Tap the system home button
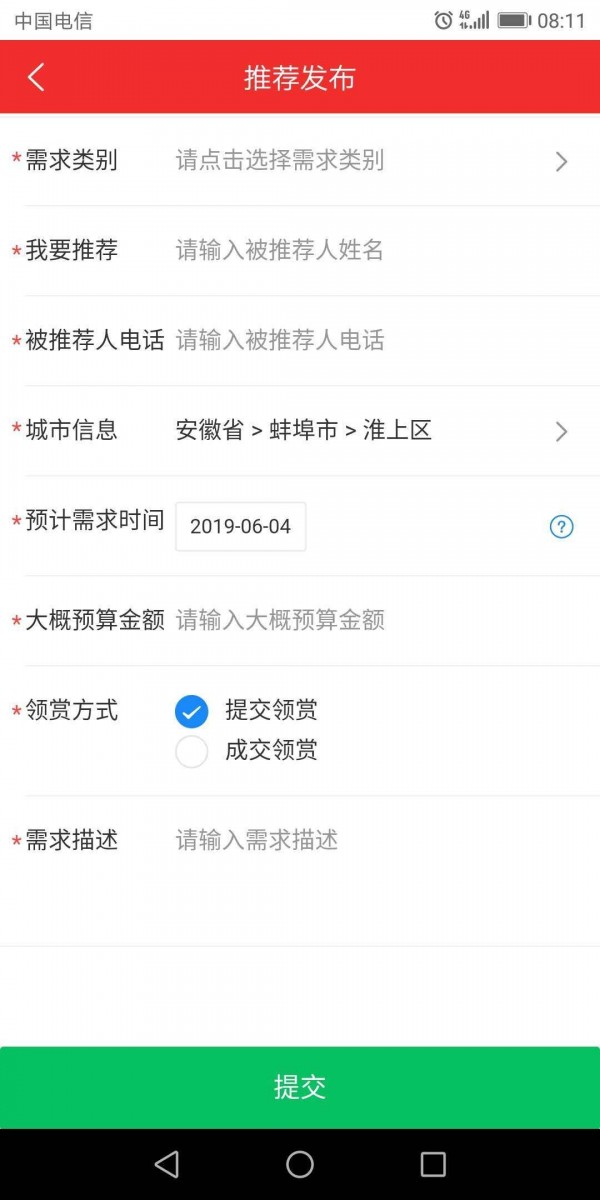Viewport: 600px width, 1200px height. (300, 1164)
